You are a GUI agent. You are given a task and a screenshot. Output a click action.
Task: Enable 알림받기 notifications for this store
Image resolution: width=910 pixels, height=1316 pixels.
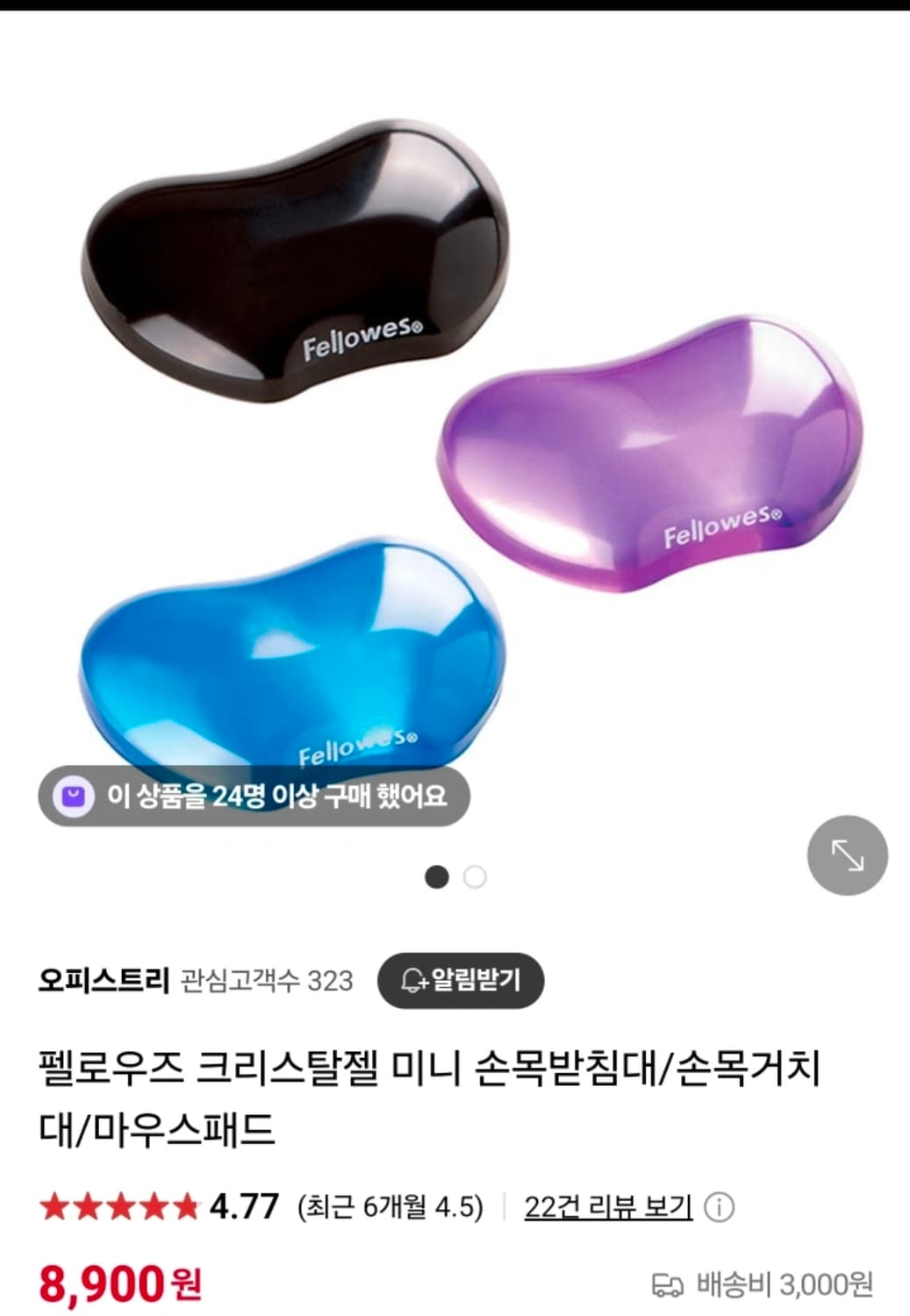(462, 982)
